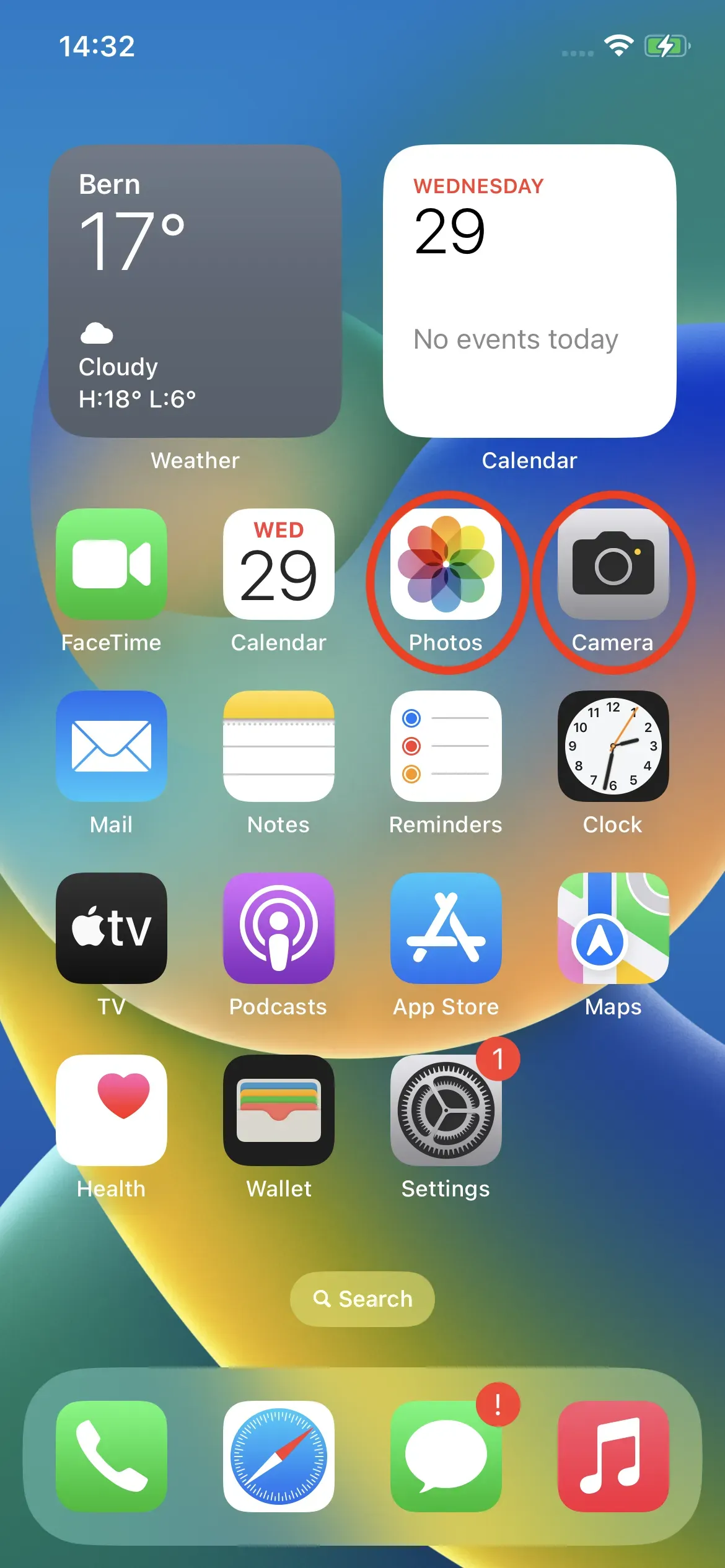The image size is (725, 1568).
Task: Open Messages from the dock
Action: click(x=446, y=1456)
